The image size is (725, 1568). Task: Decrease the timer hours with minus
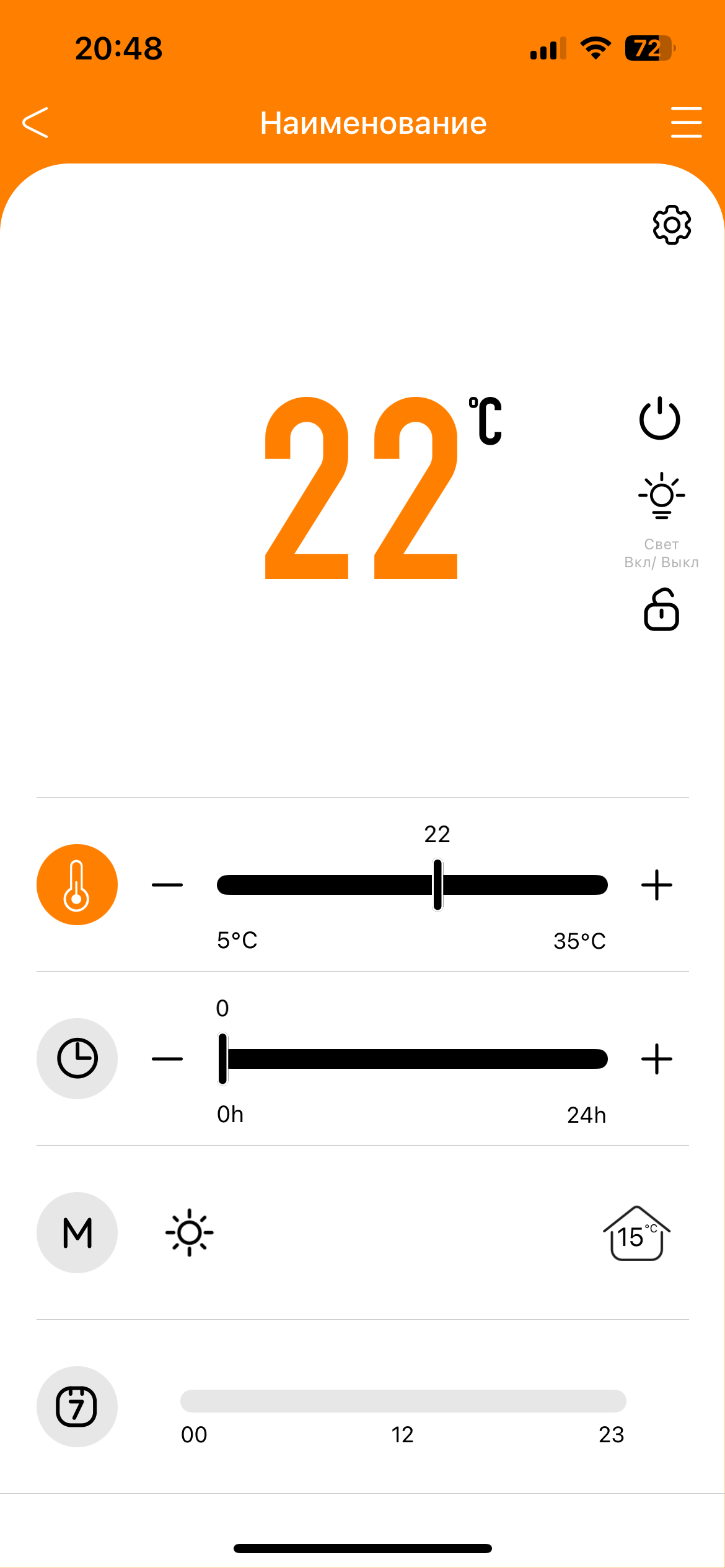(167, 1059)
